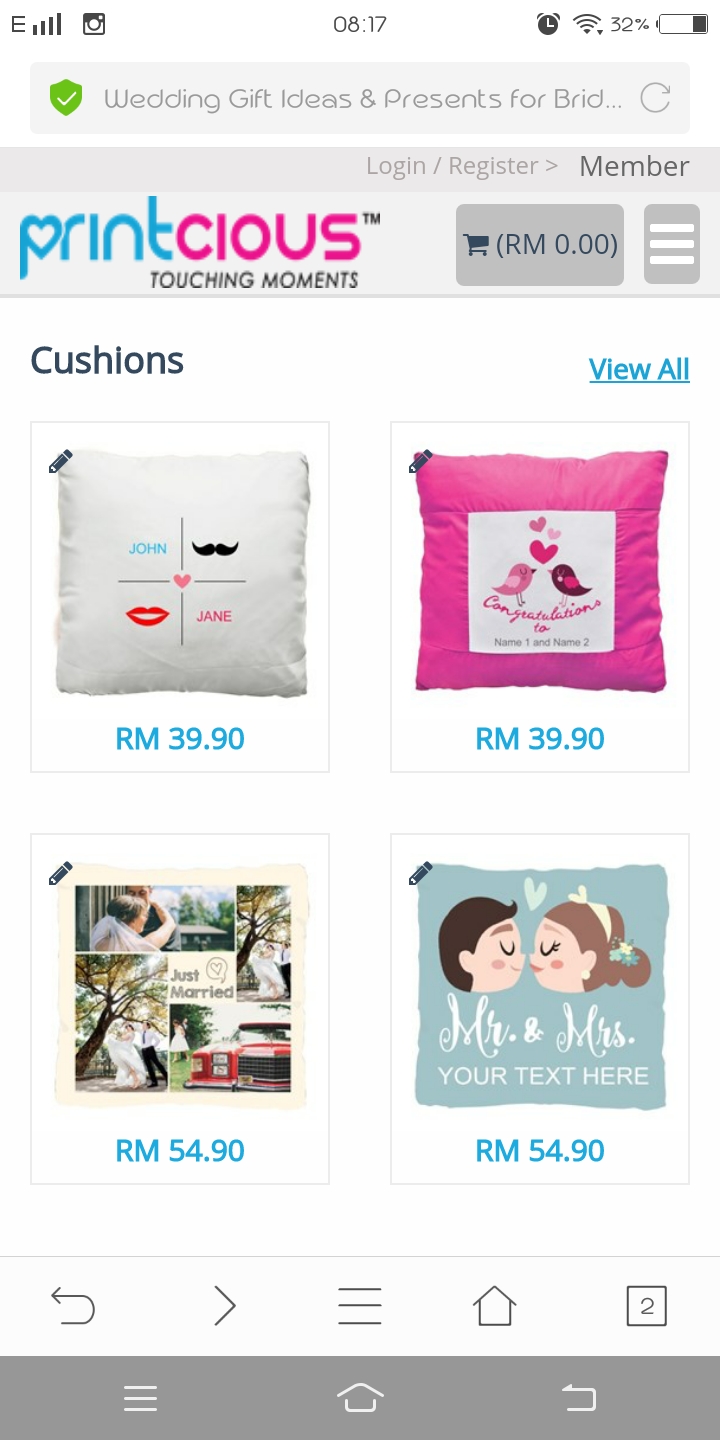
Task: Go to the browser home page
Action: click(494, 1306)
